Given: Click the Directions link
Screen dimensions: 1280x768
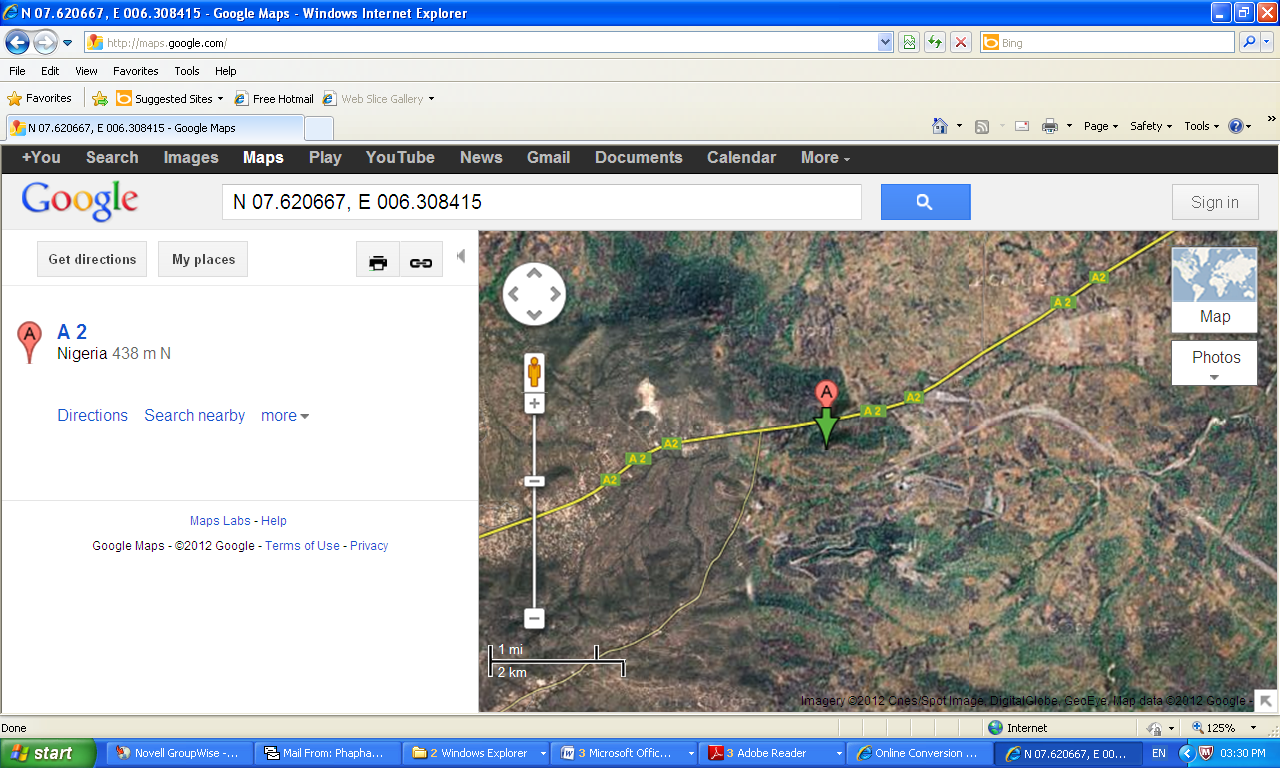Looking at the screenshot, I should click(x=92, y=415).
